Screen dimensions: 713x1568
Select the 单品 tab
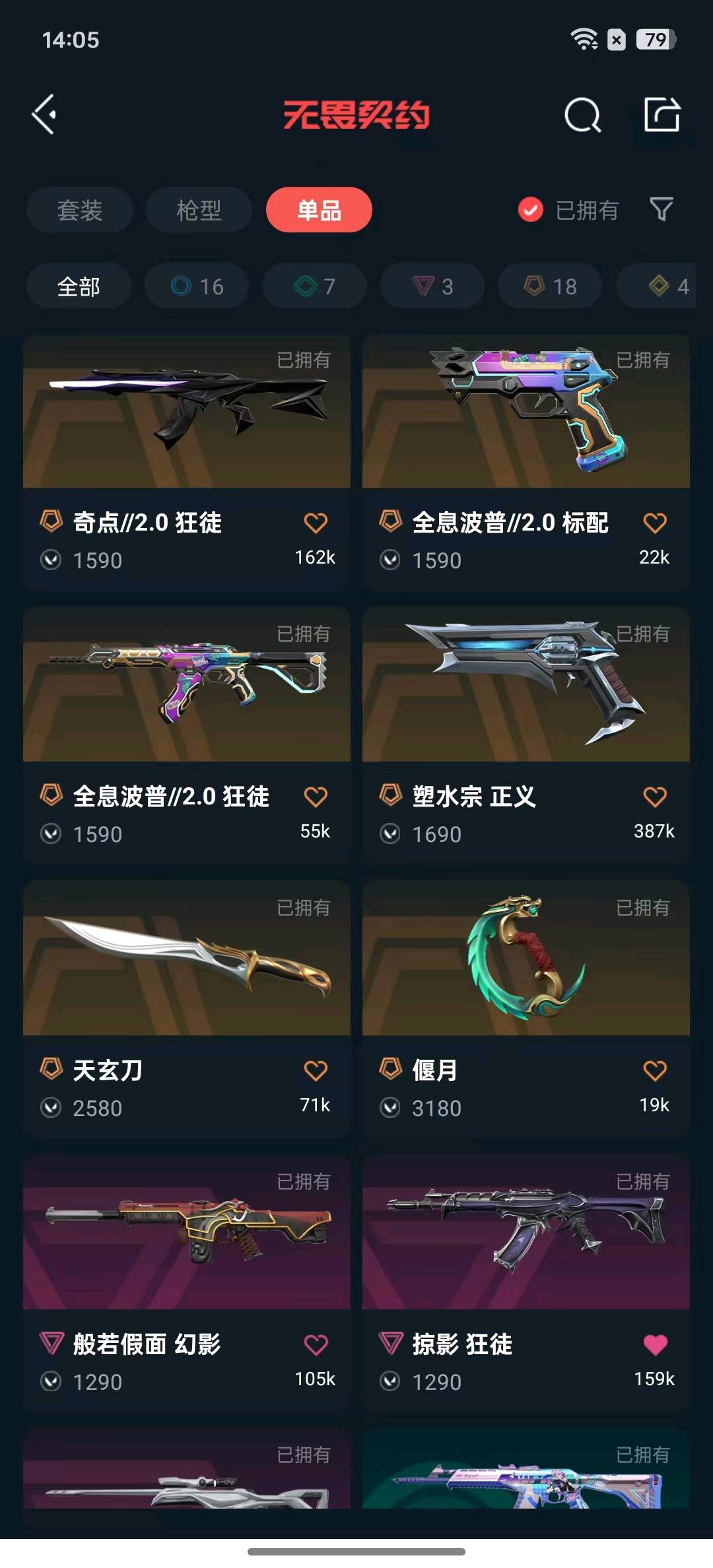click(319, 210)
